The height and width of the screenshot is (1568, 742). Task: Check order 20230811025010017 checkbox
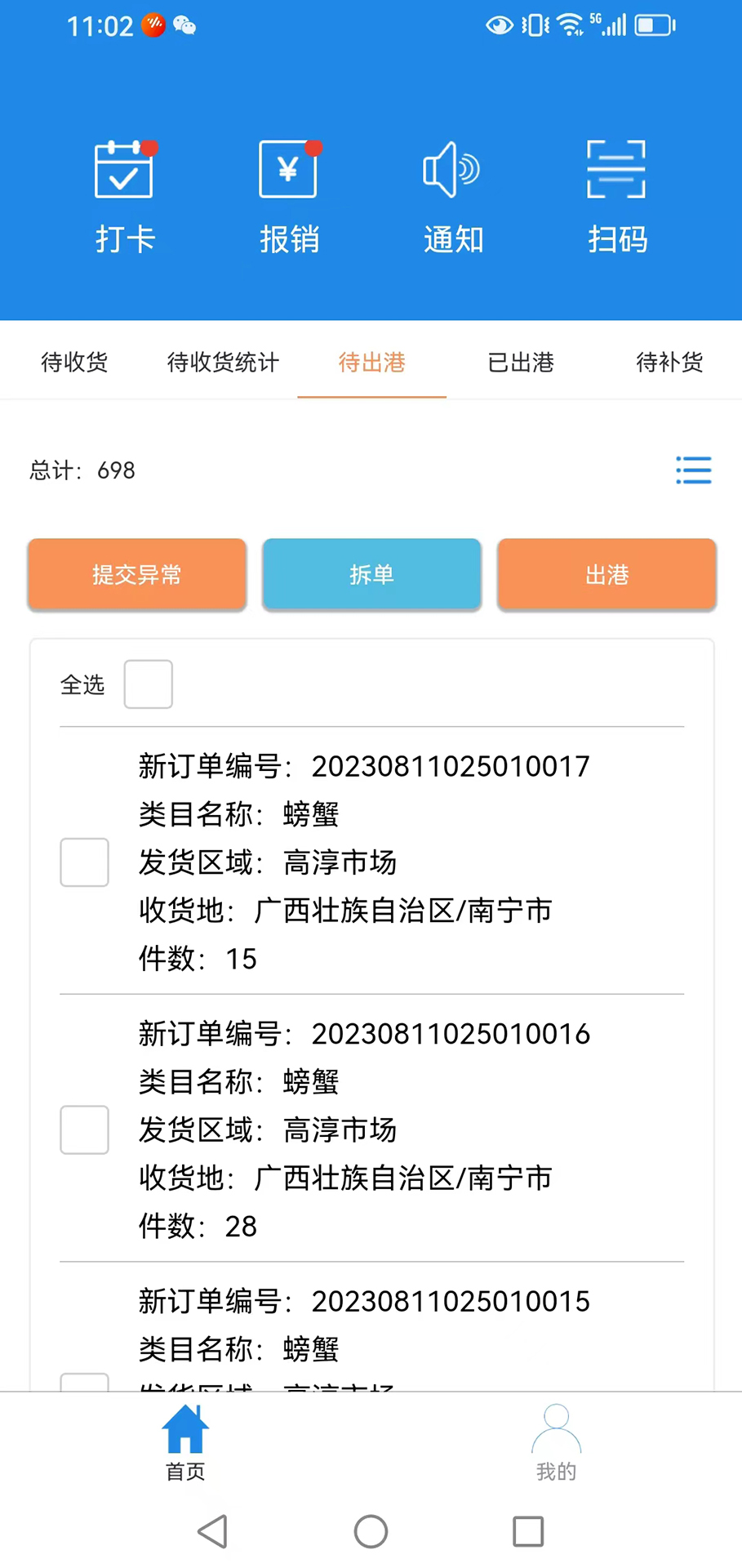[x=84, y=862]
